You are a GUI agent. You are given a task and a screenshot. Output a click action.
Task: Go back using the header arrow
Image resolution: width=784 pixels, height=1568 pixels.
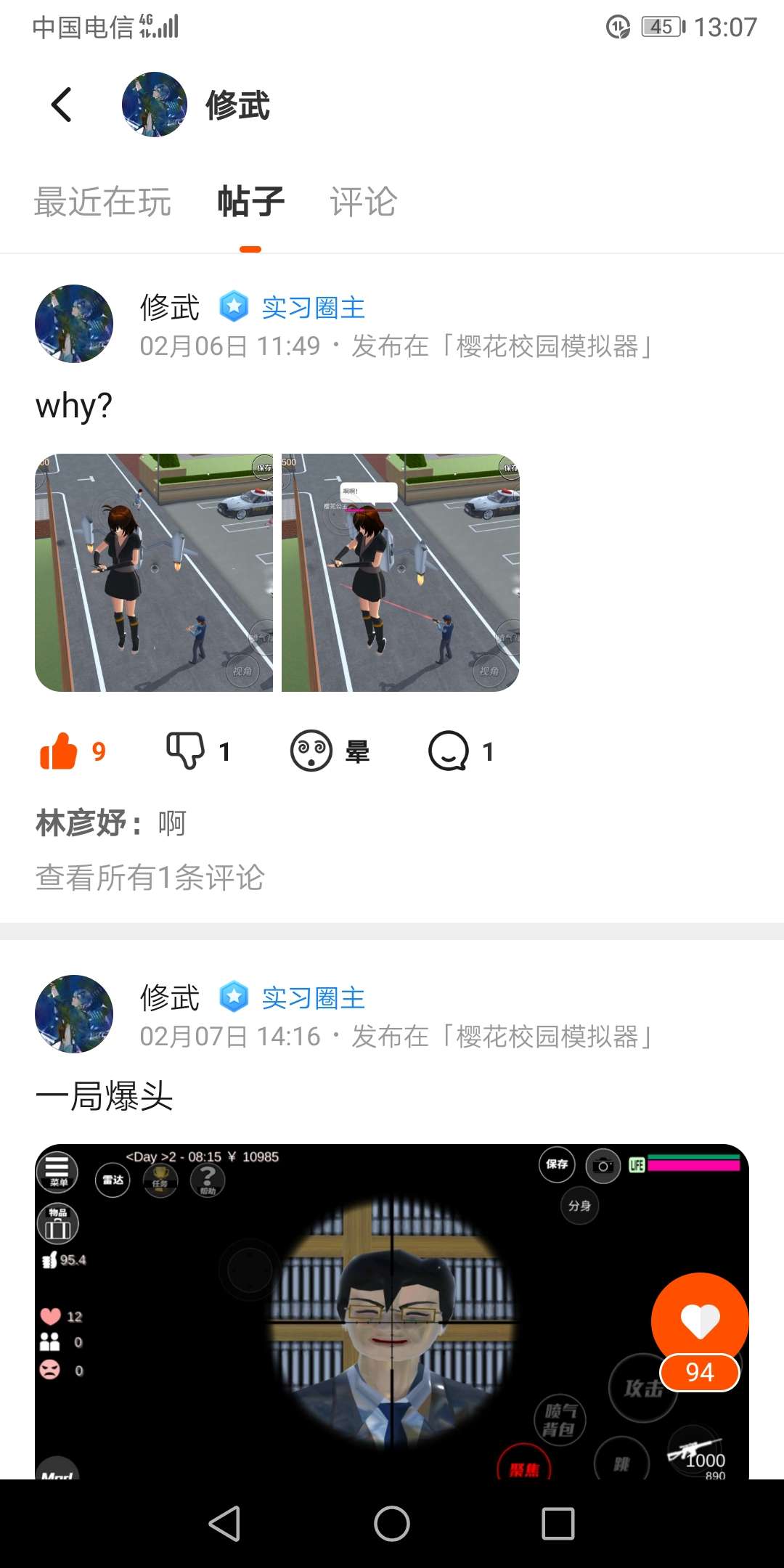tap(62, 105)
